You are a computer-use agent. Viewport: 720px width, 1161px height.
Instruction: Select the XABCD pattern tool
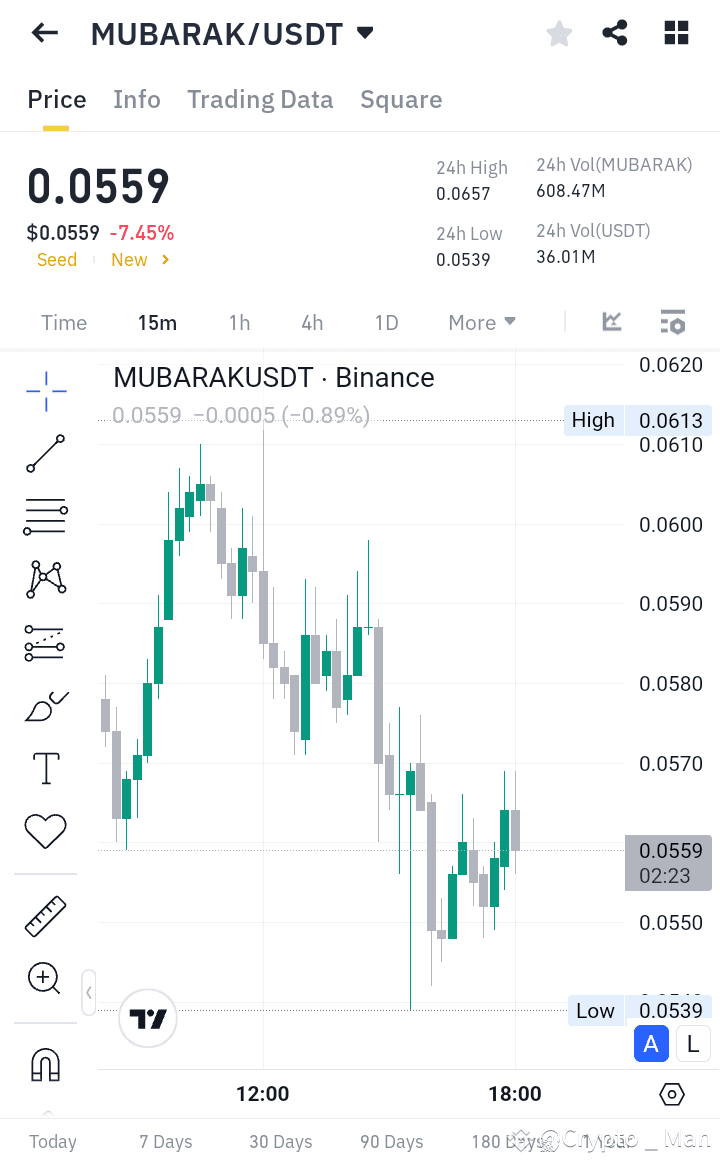(x=44, y=580)
